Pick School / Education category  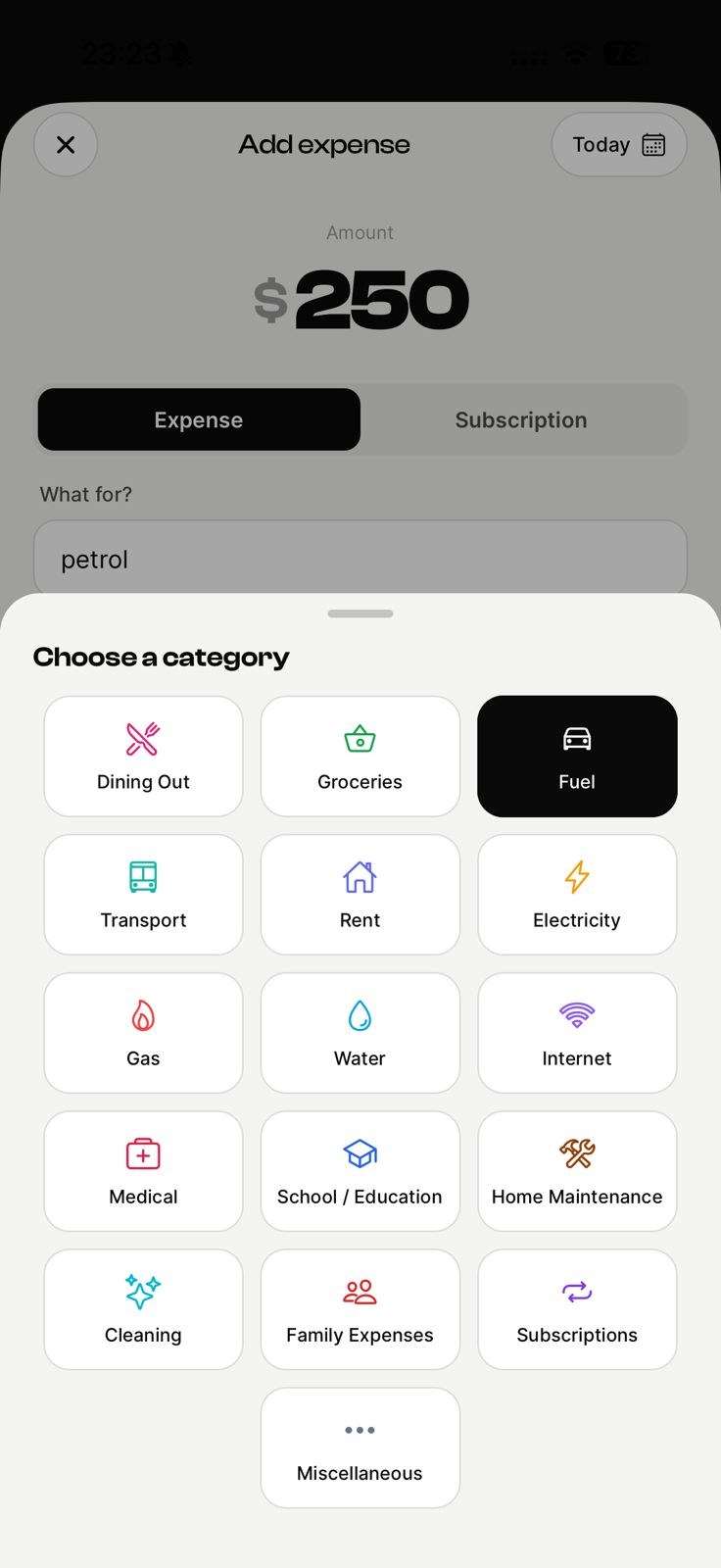(360, 1171)
